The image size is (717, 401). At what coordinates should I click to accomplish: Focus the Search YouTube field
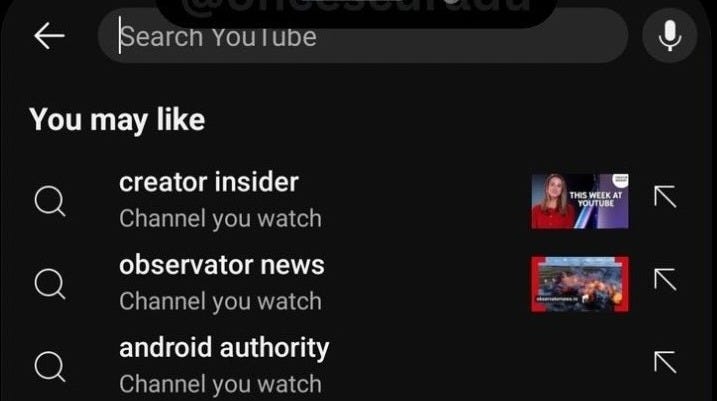click(x=360, y=38)
